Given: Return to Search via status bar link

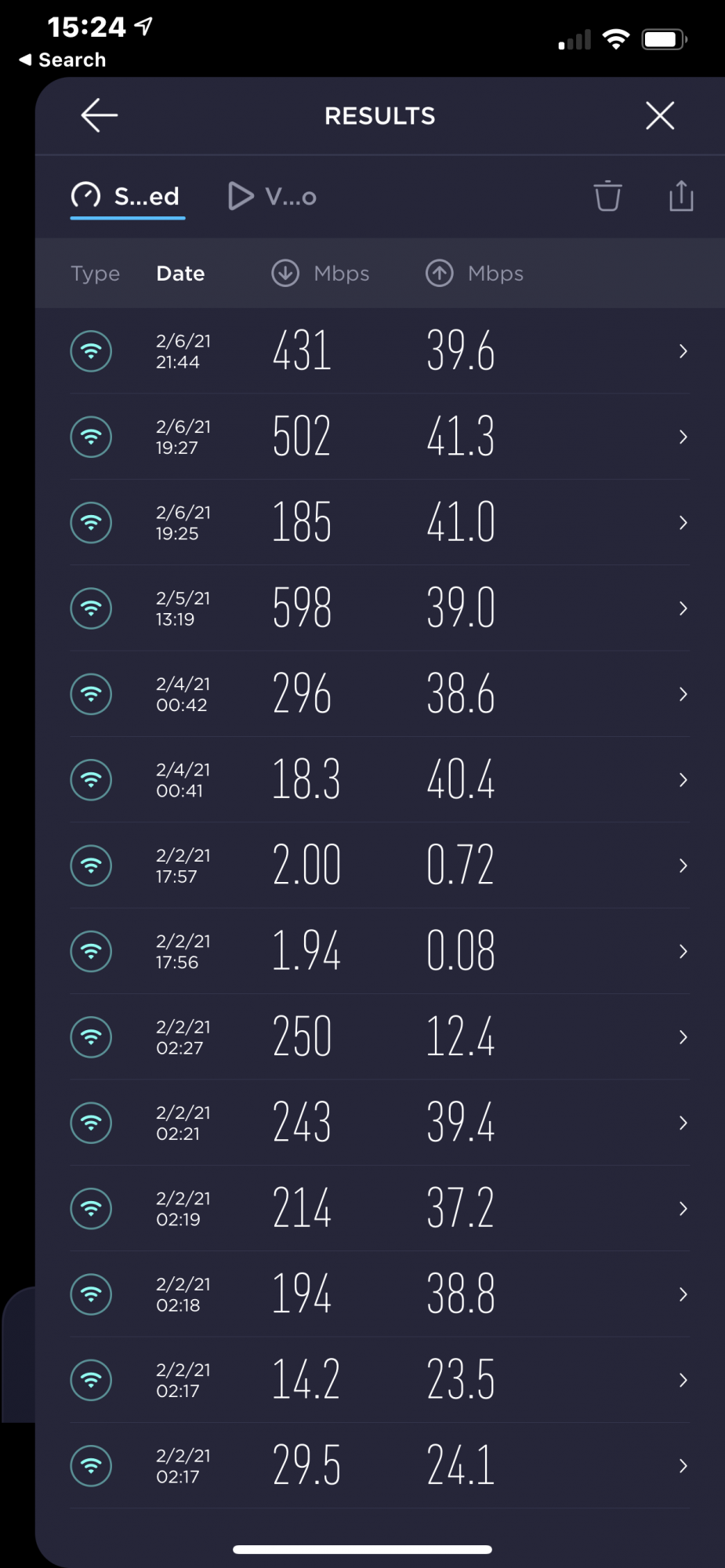Looking at the screenshot, I should [x=63, y=60].
